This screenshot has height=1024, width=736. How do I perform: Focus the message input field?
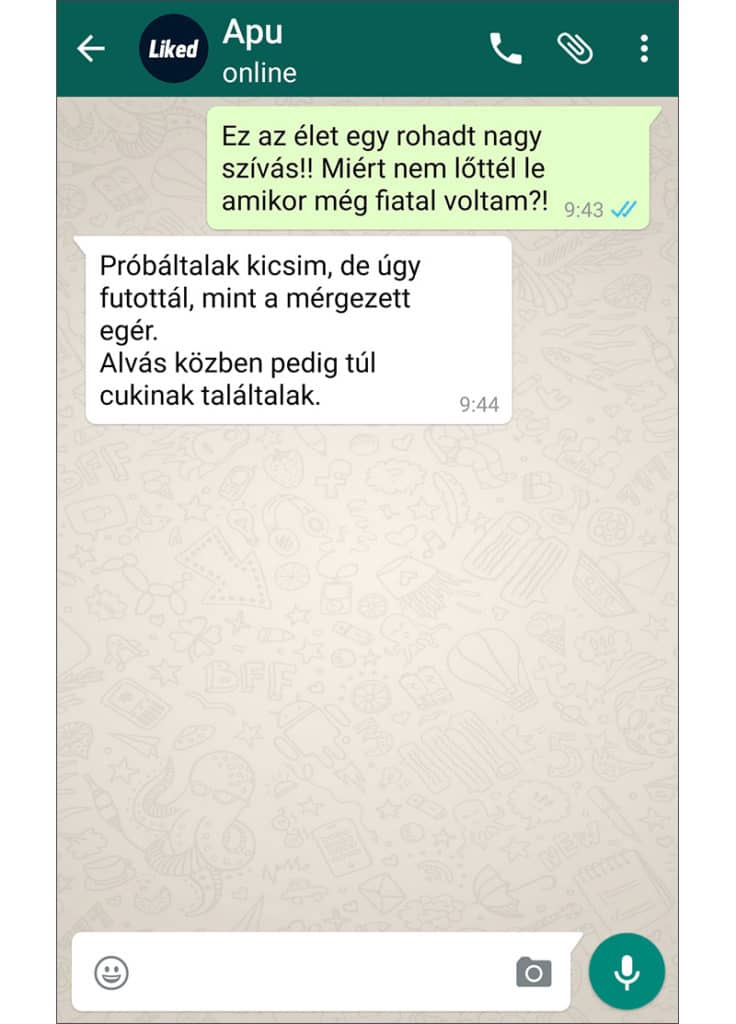point(320,971)
